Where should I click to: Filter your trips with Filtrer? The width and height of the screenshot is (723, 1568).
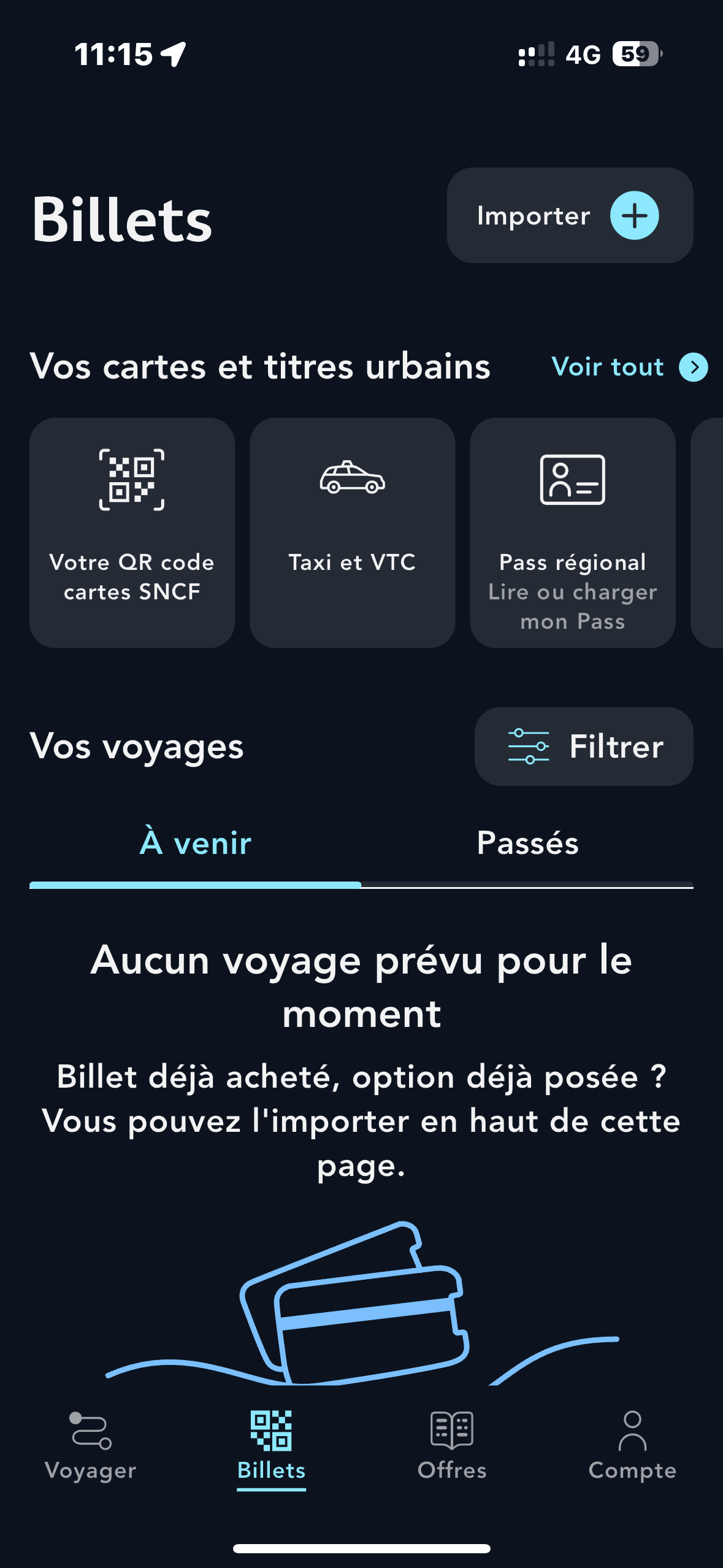click(583, 746)
